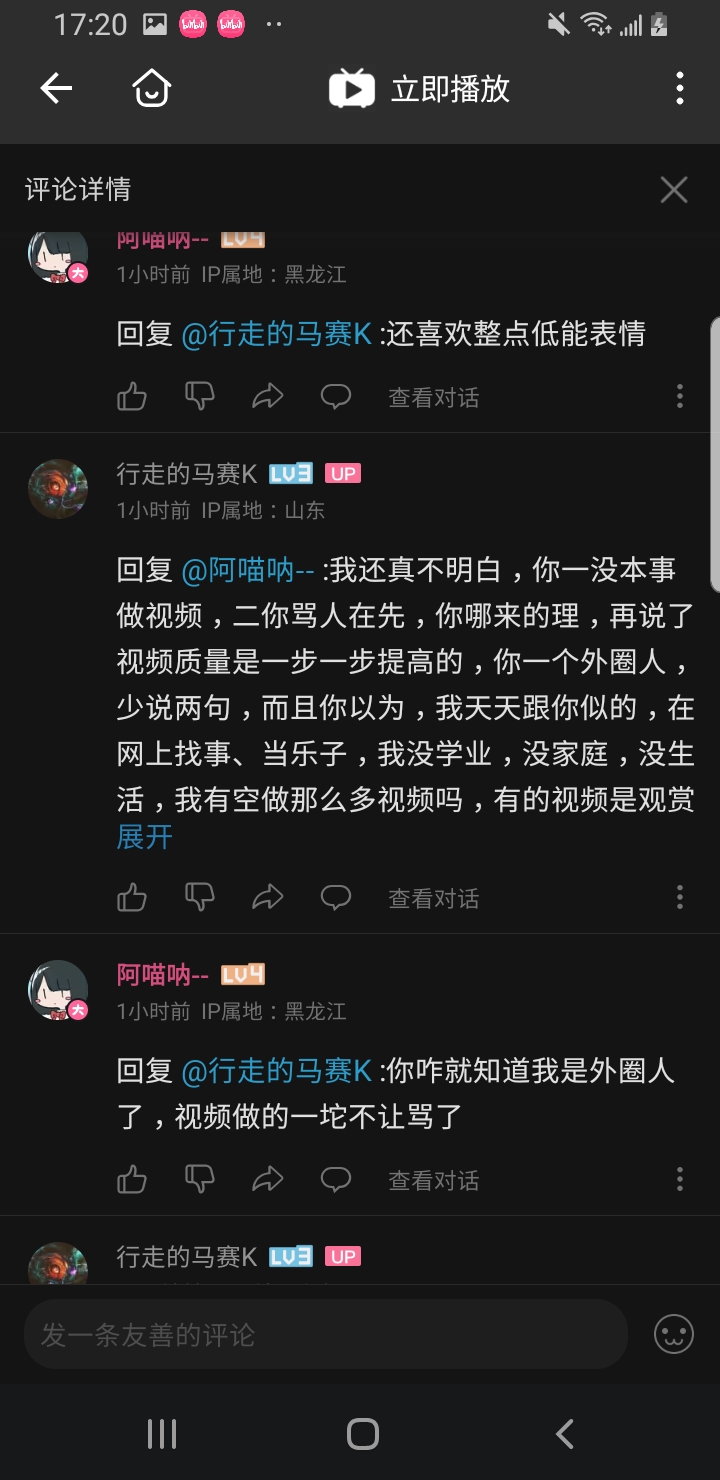Dislike the comment about 低能表情
The image size is (720, 1480).
coord(200,397)
